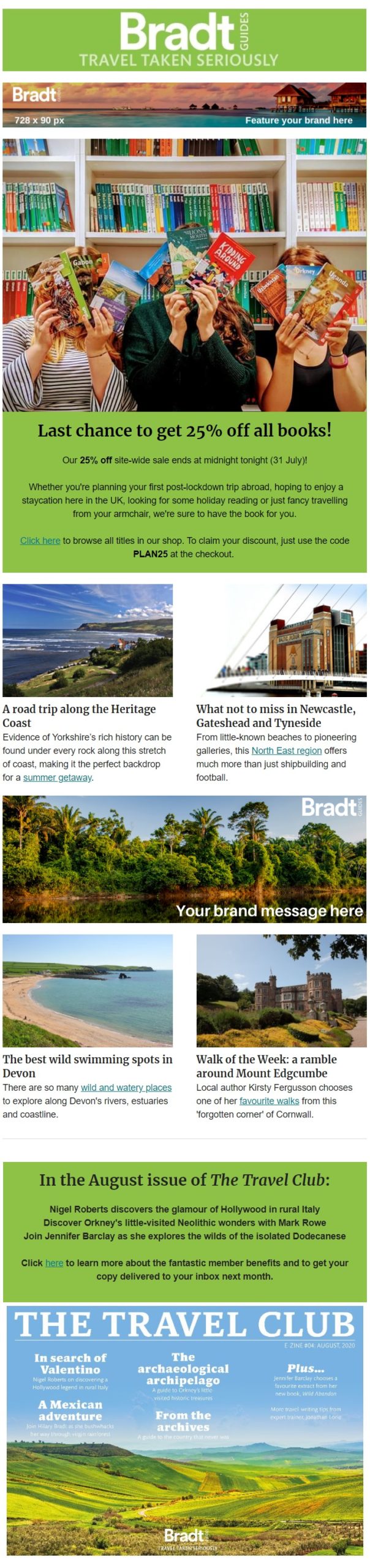Open the Heritage Coast road trip photo
This screenshot has width=370, height=1568.
[x=88, y=640]
